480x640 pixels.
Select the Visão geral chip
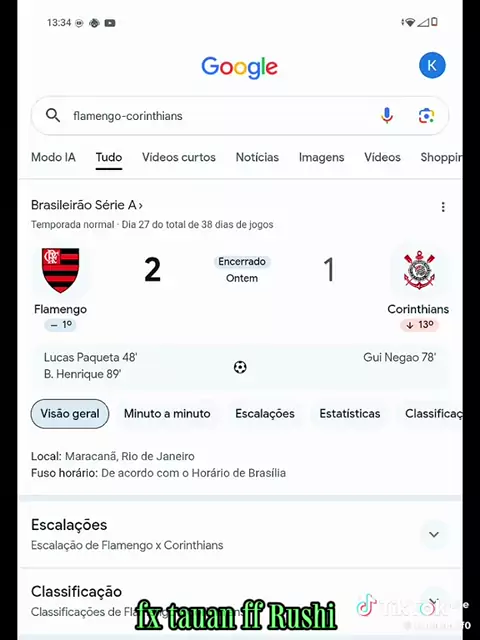click(x=70, y=413)
